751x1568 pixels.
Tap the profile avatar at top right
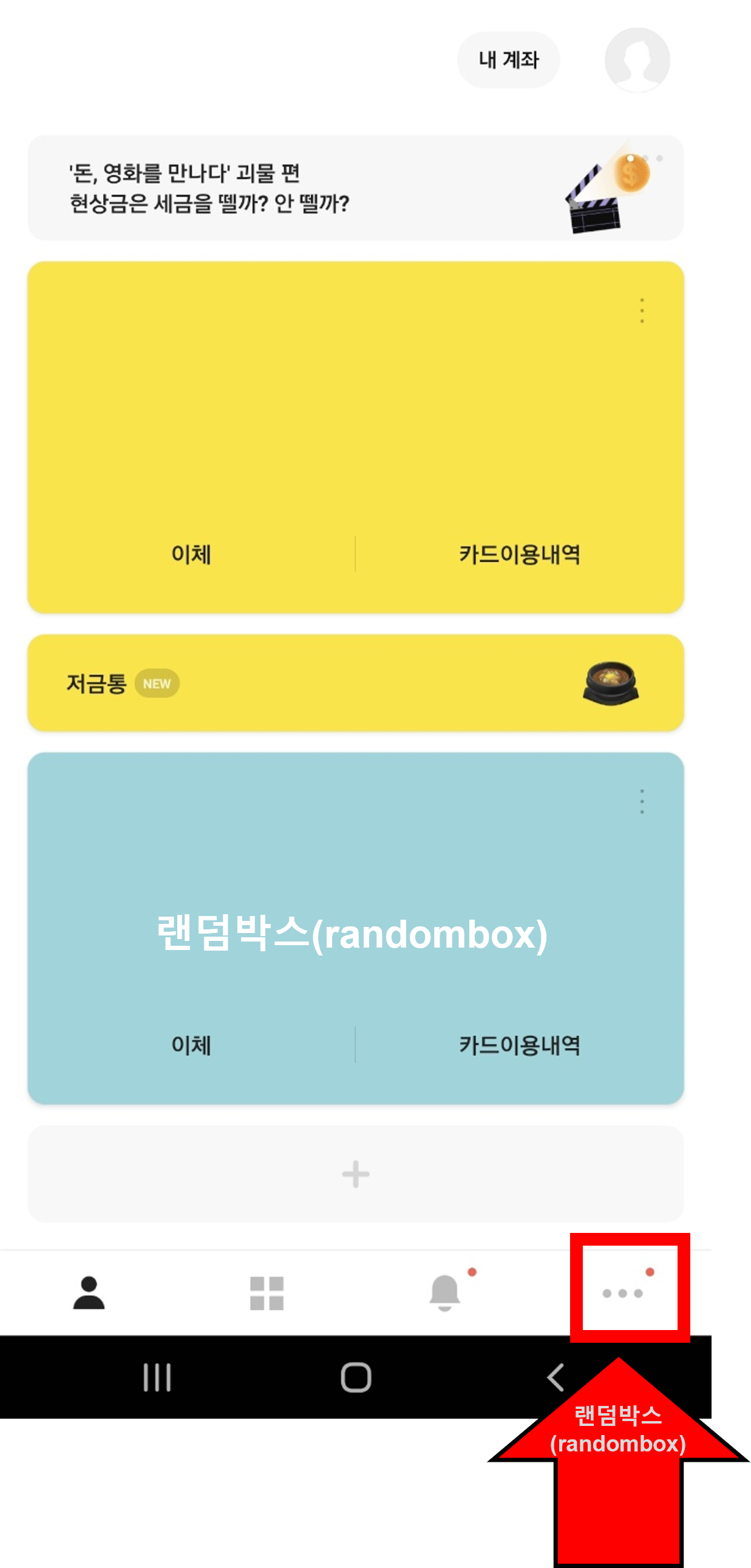(636, 59)
